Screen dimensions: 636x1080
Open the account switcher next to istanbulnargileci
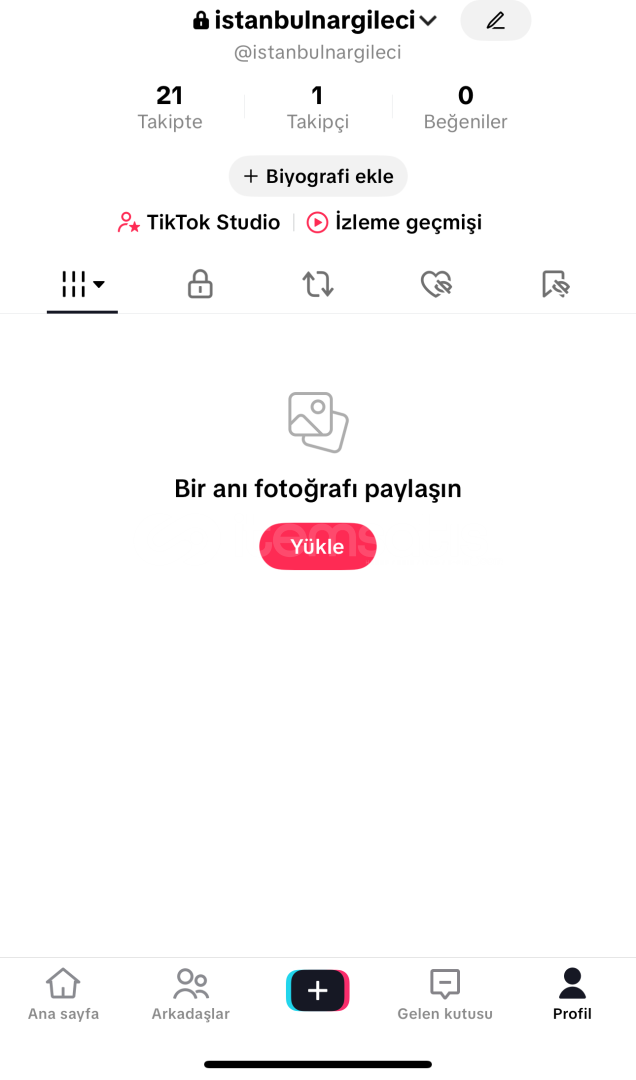428,21
